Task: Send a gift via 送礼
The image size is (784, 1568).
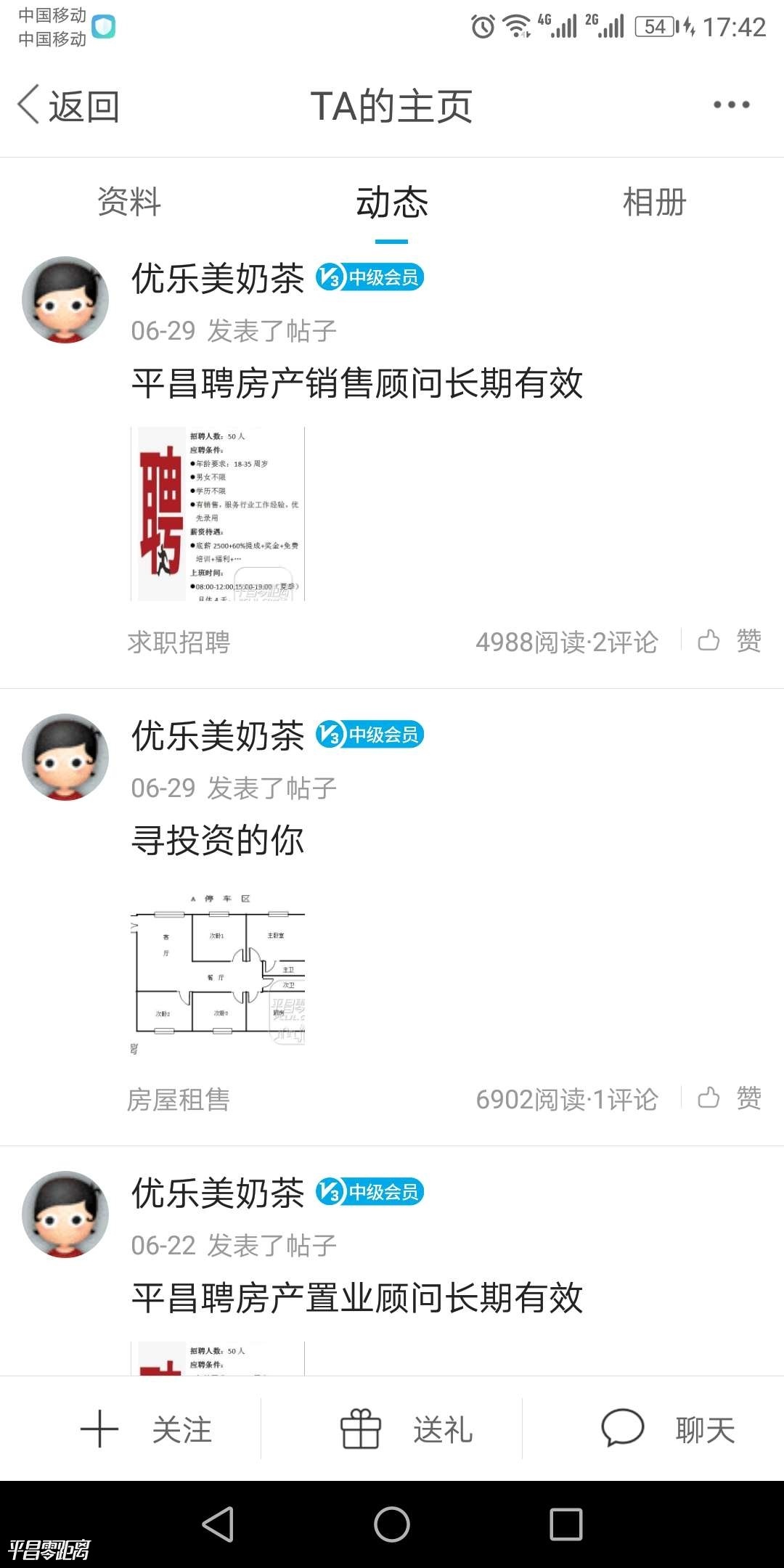Action: 407,1429
